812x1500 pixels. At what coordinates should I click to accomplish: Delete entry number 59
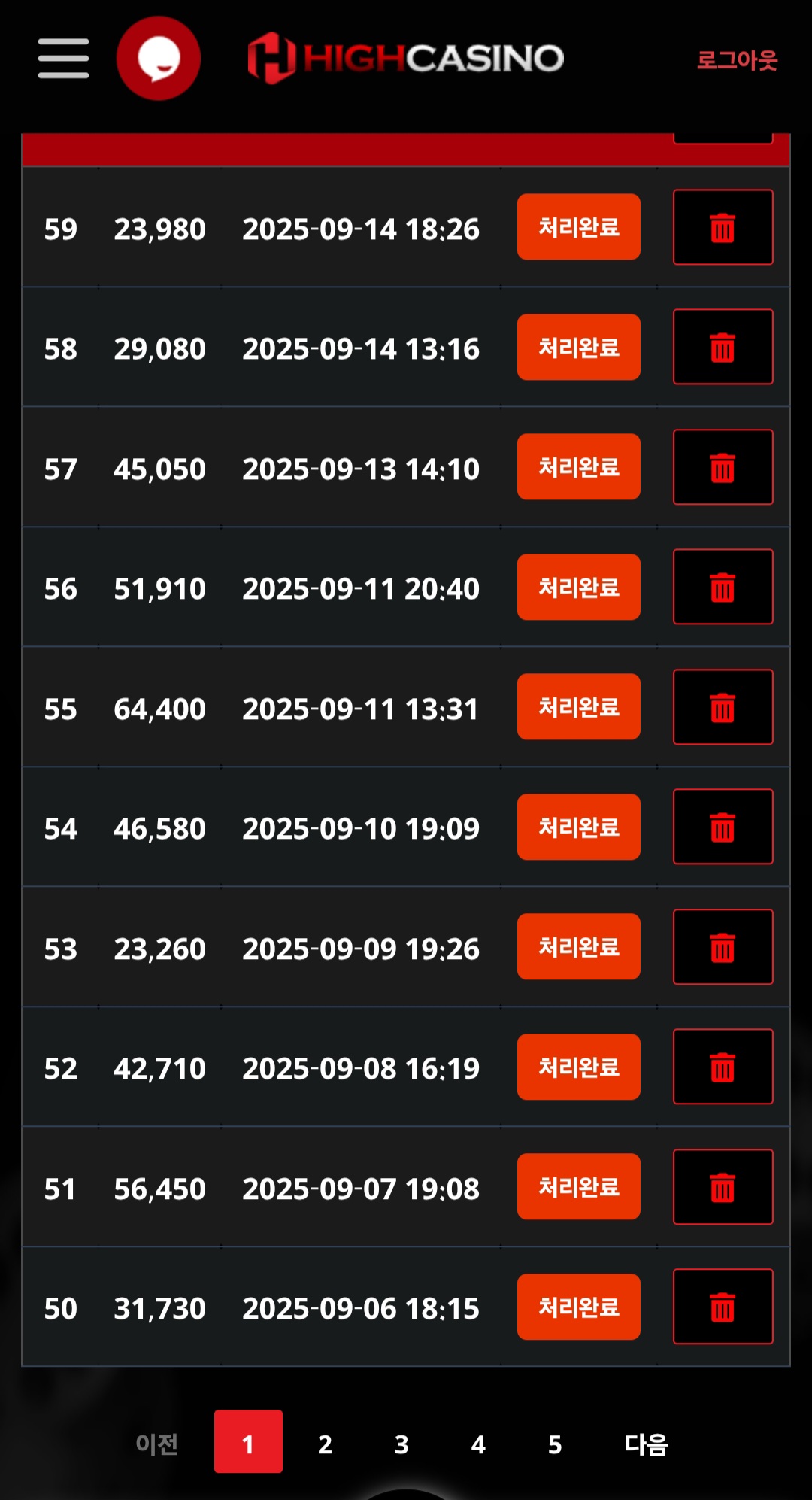tap(723, 227)
